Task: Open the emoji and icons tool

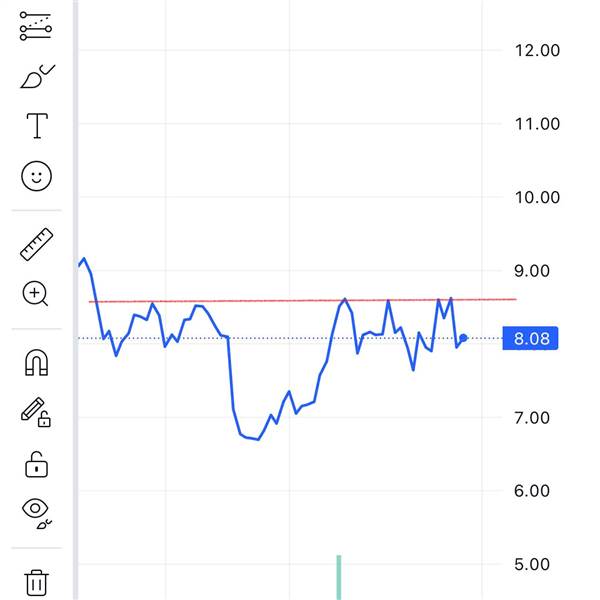Action: 36,176
